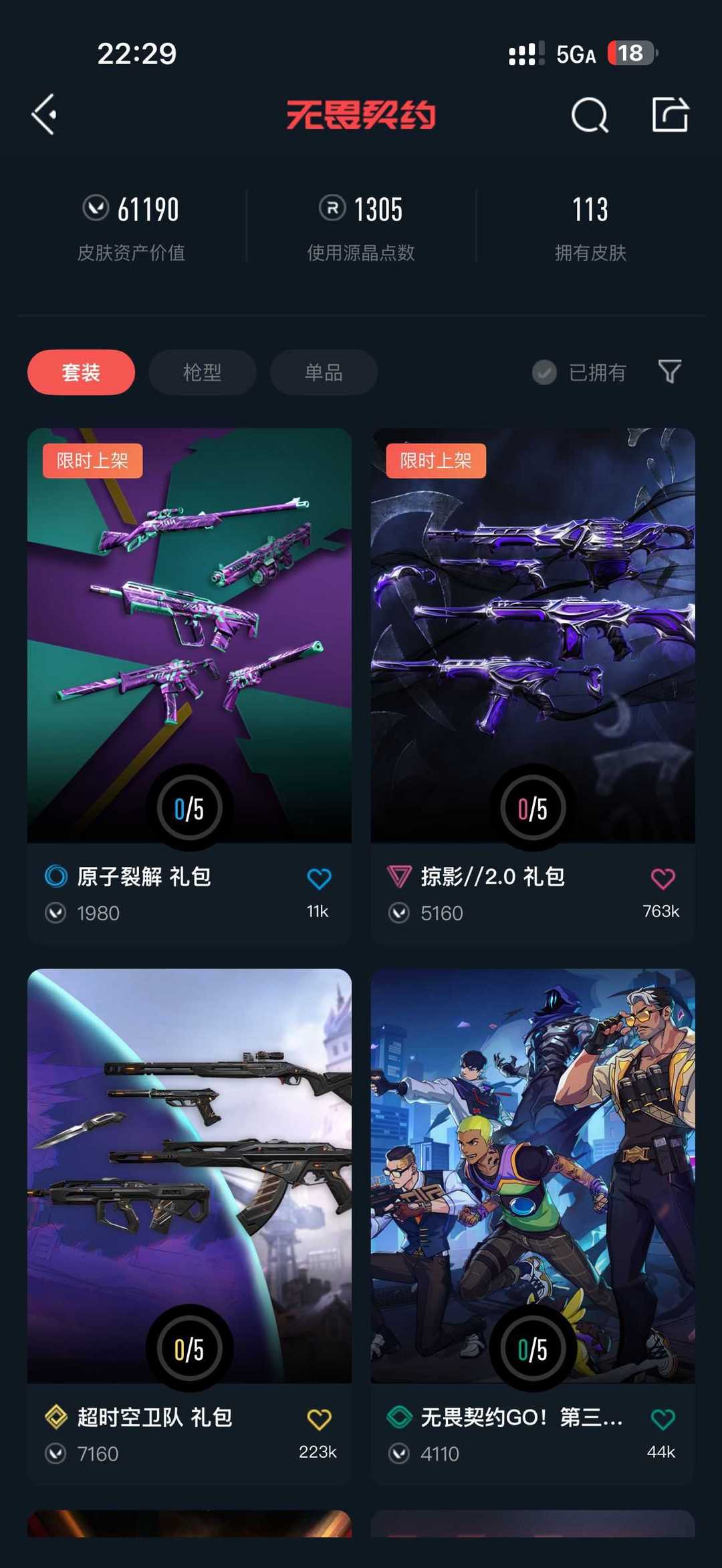Image resolution: width=722 pixels, height=1568 pixels.
Task: Open the 超时空卫队 礼包 bundle card
Action: [189, 1226]
